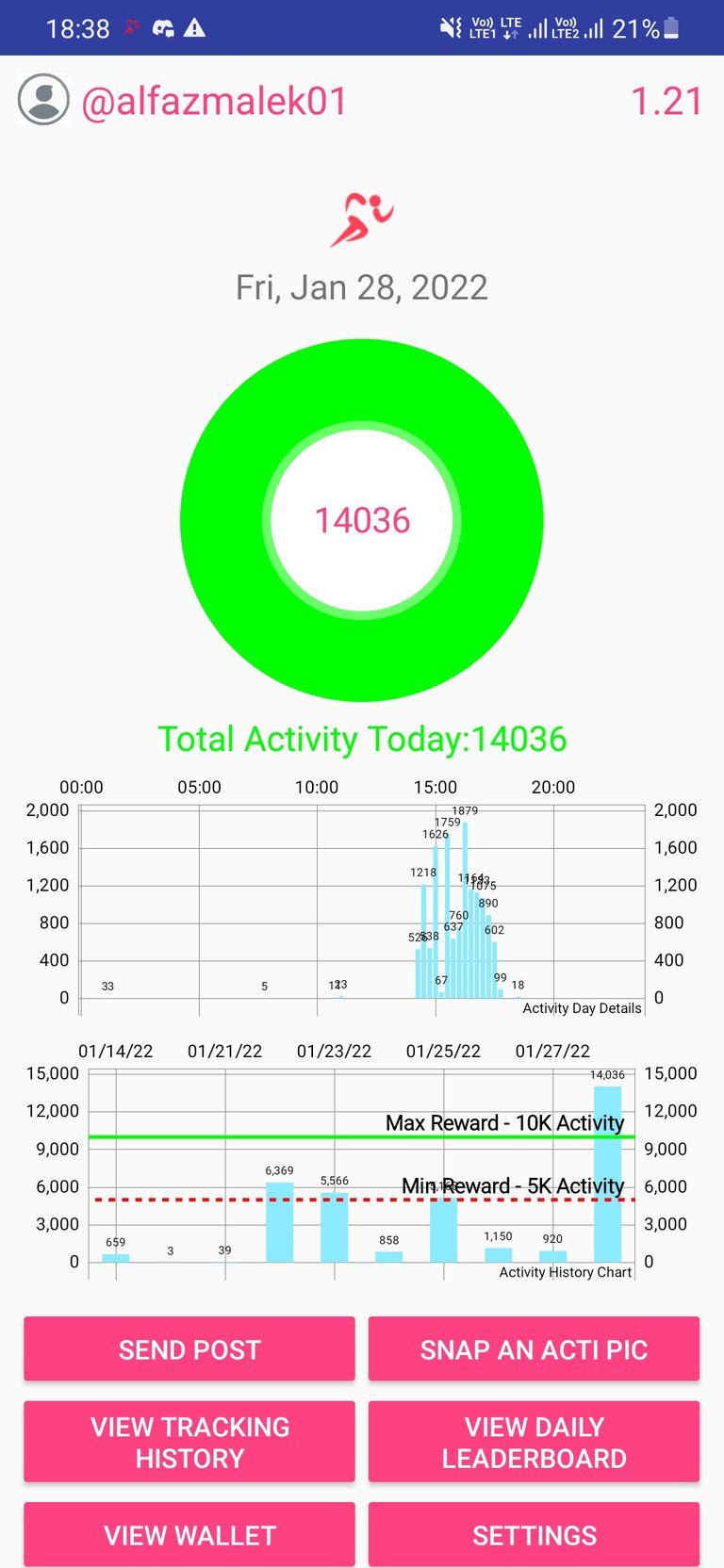Image resolution: width=724 pixels, height=1568 pixels.
Task: Go to Settings
Action: (x=534, y=1535)
